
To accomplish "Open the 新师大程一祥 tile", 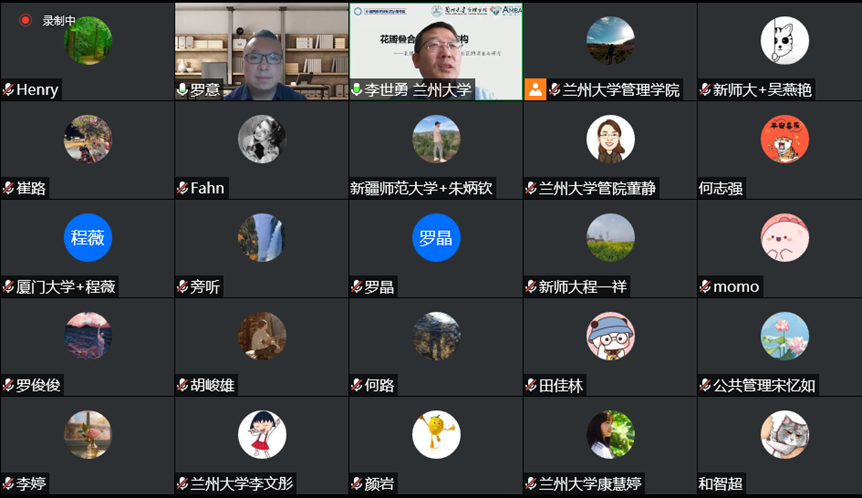I will pyautogui.click(x=609, y=247).
